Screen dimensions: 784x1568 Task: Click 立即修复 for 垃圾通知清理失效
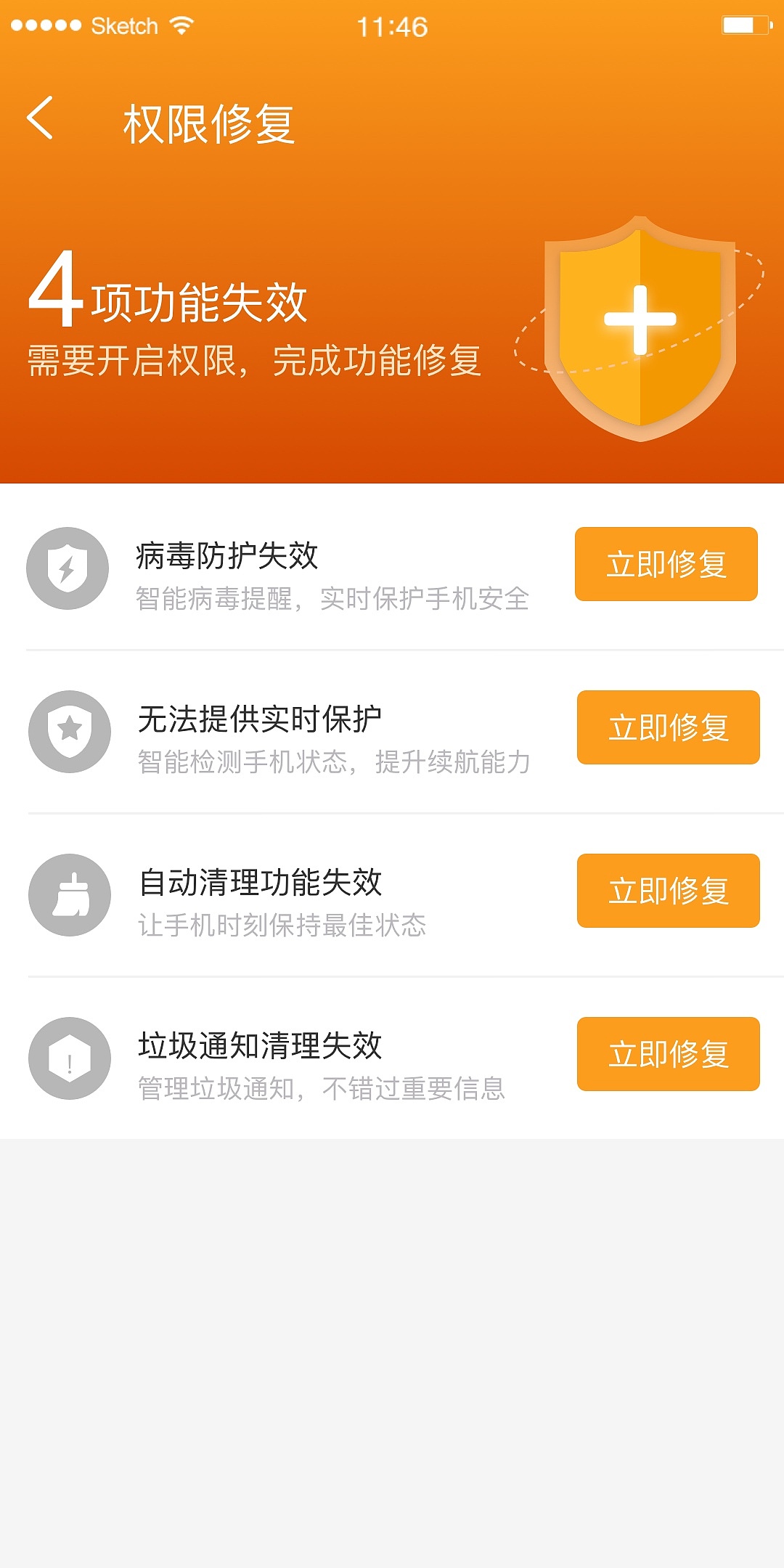coord(667,1055)
